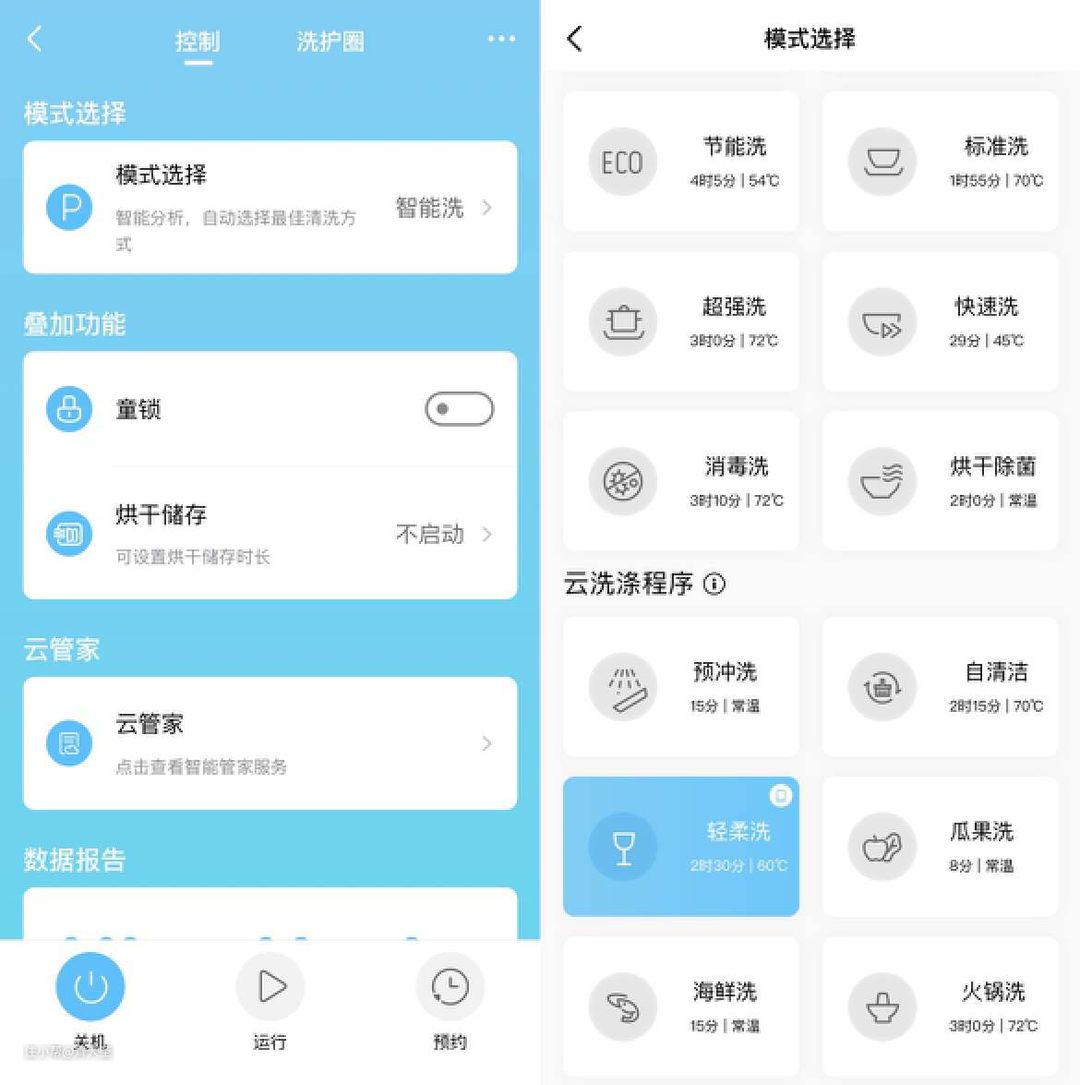1080x1085 pixels.
Task: Select the 瓜果洗 mode card
Action: point(940,846)
